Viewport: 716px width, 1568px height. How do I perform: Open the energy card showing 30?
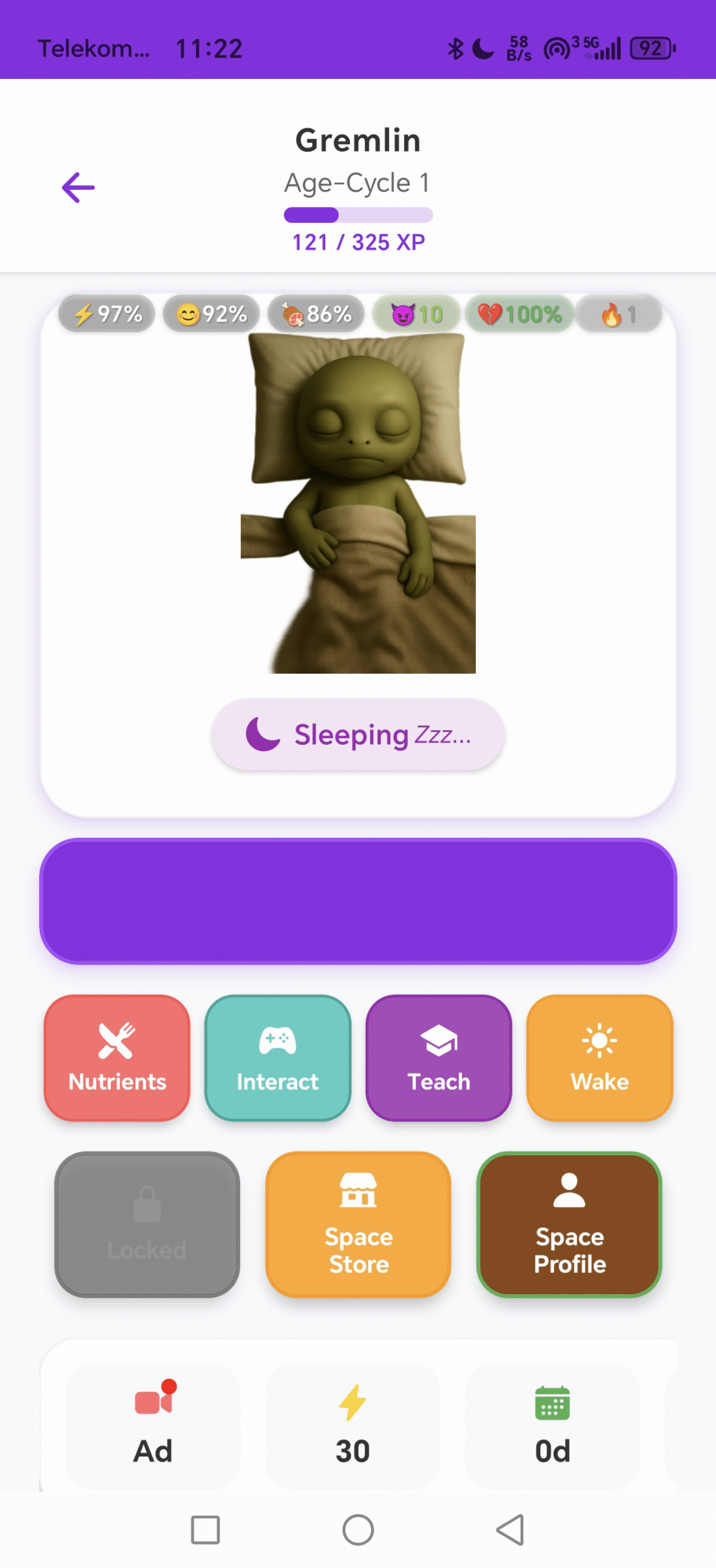[x=353, y=1425]
